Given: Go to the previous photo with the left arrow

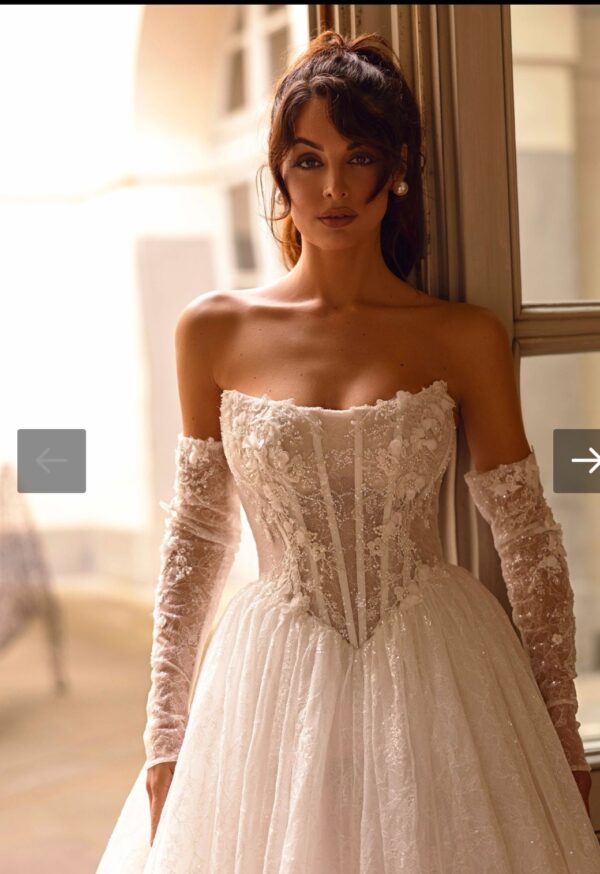Looking at the screenshot, I should click(x=51, y=461).
